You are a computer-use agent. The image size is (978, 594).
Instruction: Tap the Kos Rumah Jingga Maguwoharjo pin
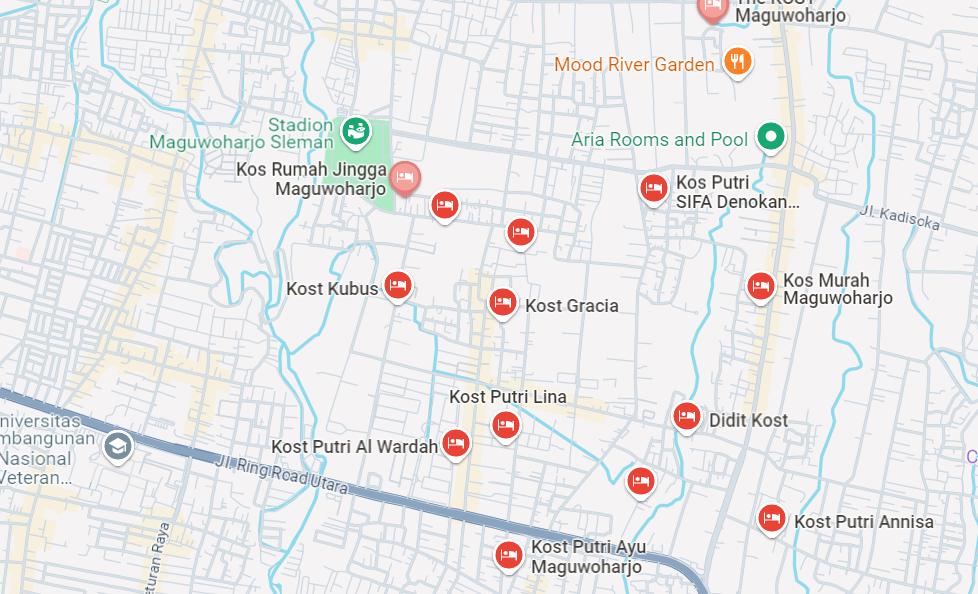[x=404, y=177]
